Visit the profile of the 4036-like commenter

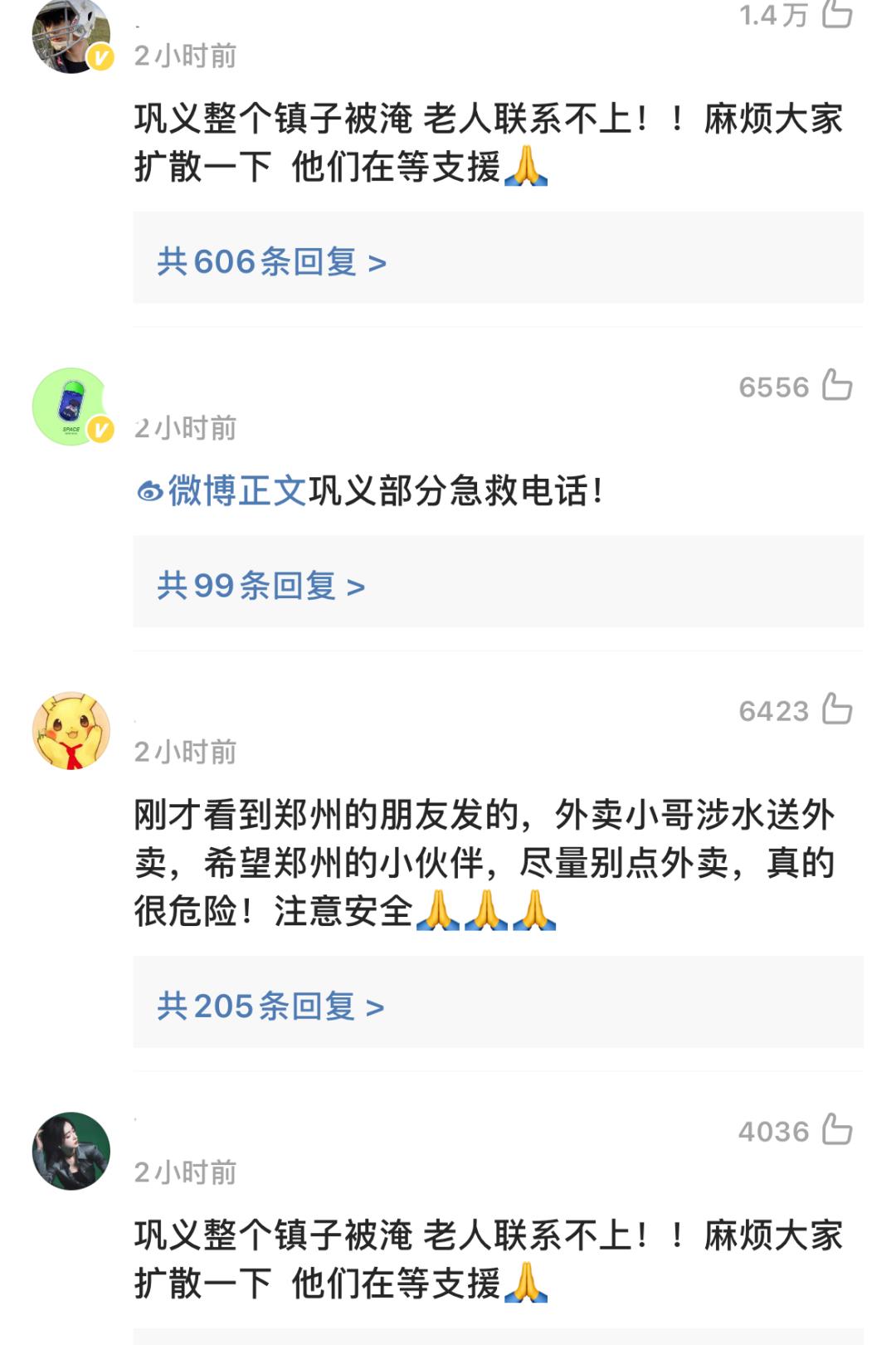coord(71,1151)
